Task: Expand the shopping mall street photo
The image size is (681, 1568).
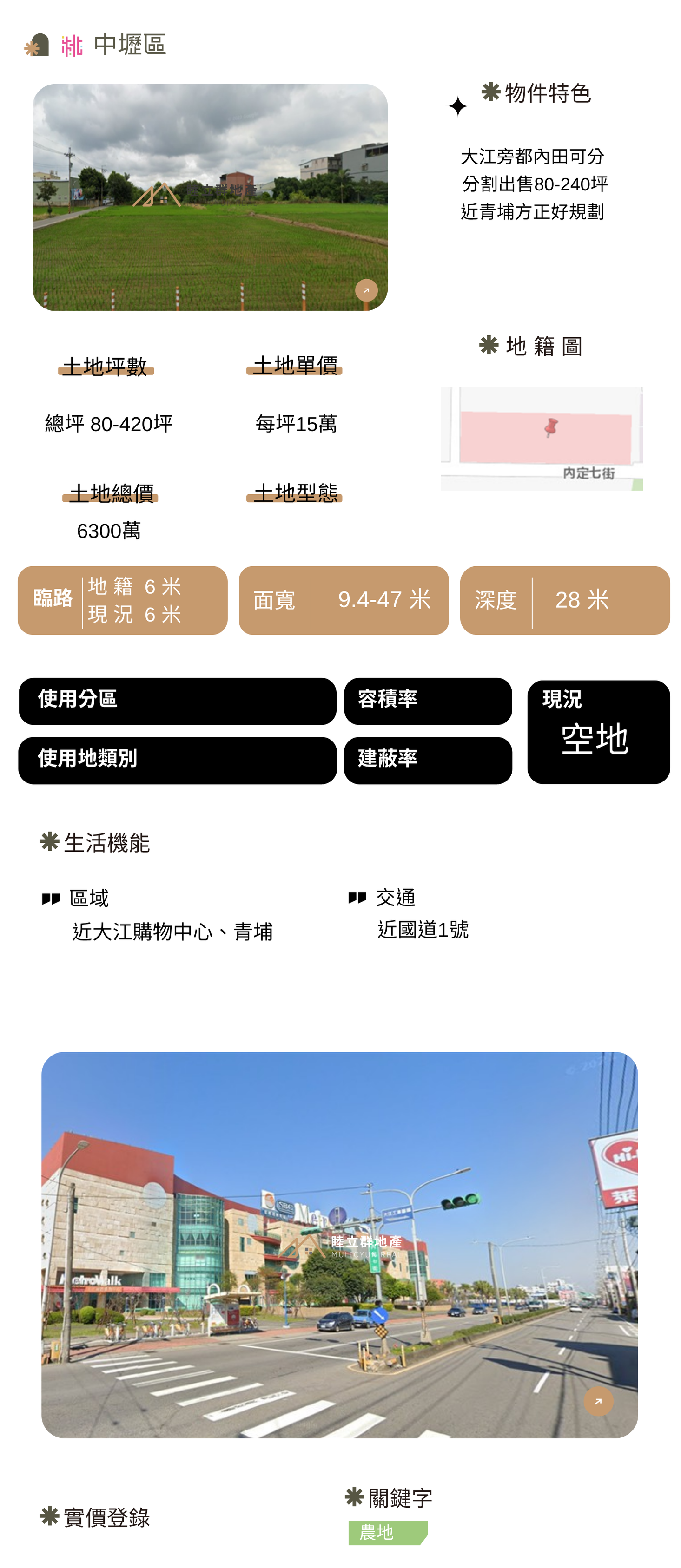Action: [x=598, y=1401]
